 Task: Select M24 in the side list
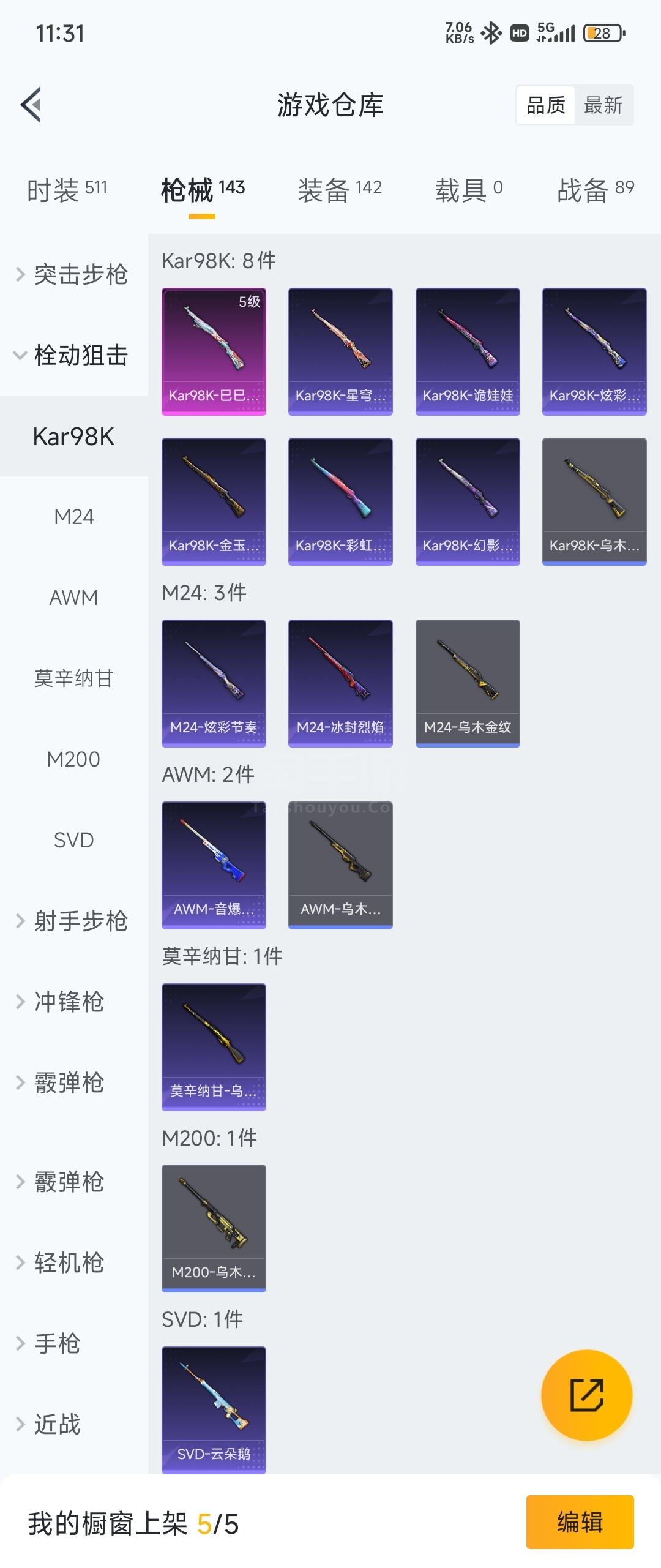73,517
